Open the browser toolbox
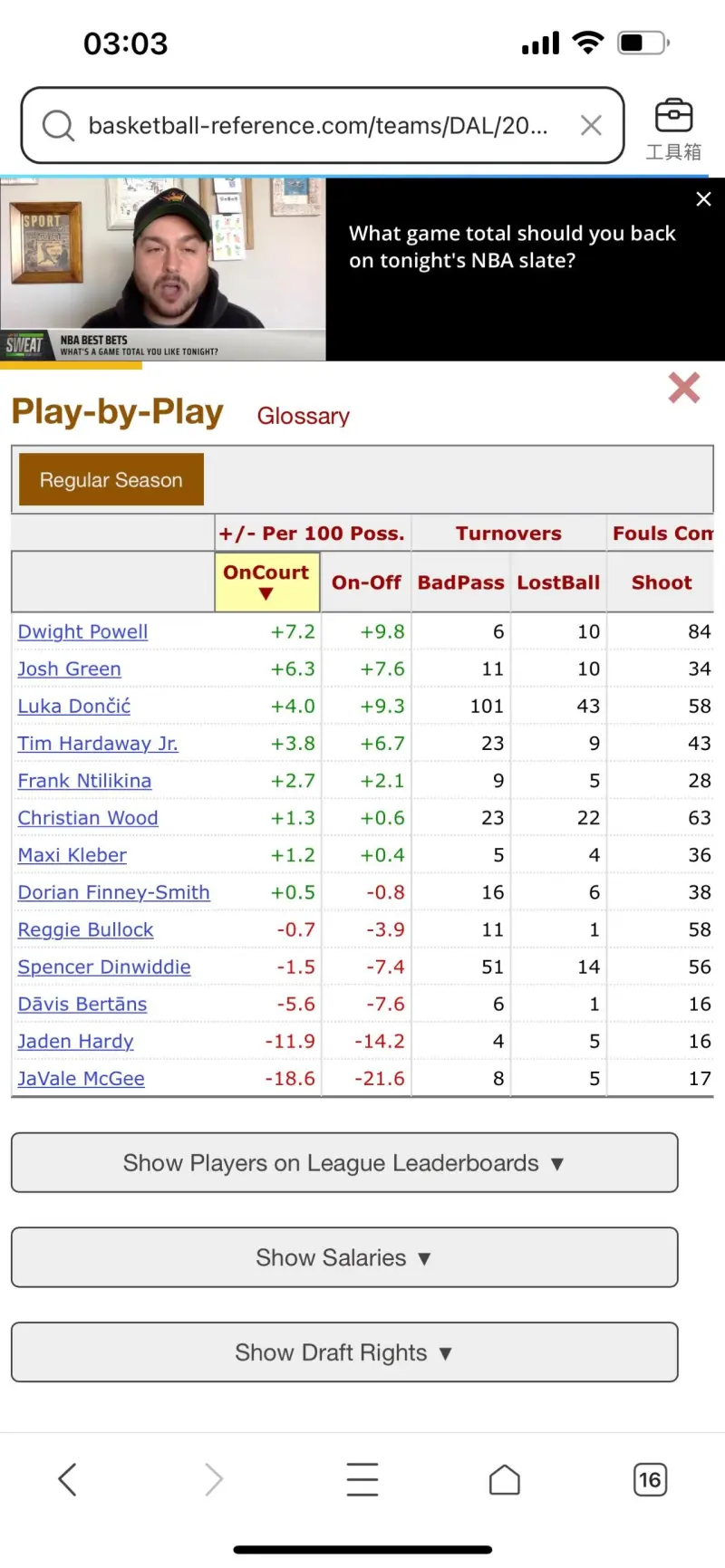This screenshot has height=1568, width=725. [673, 130]
